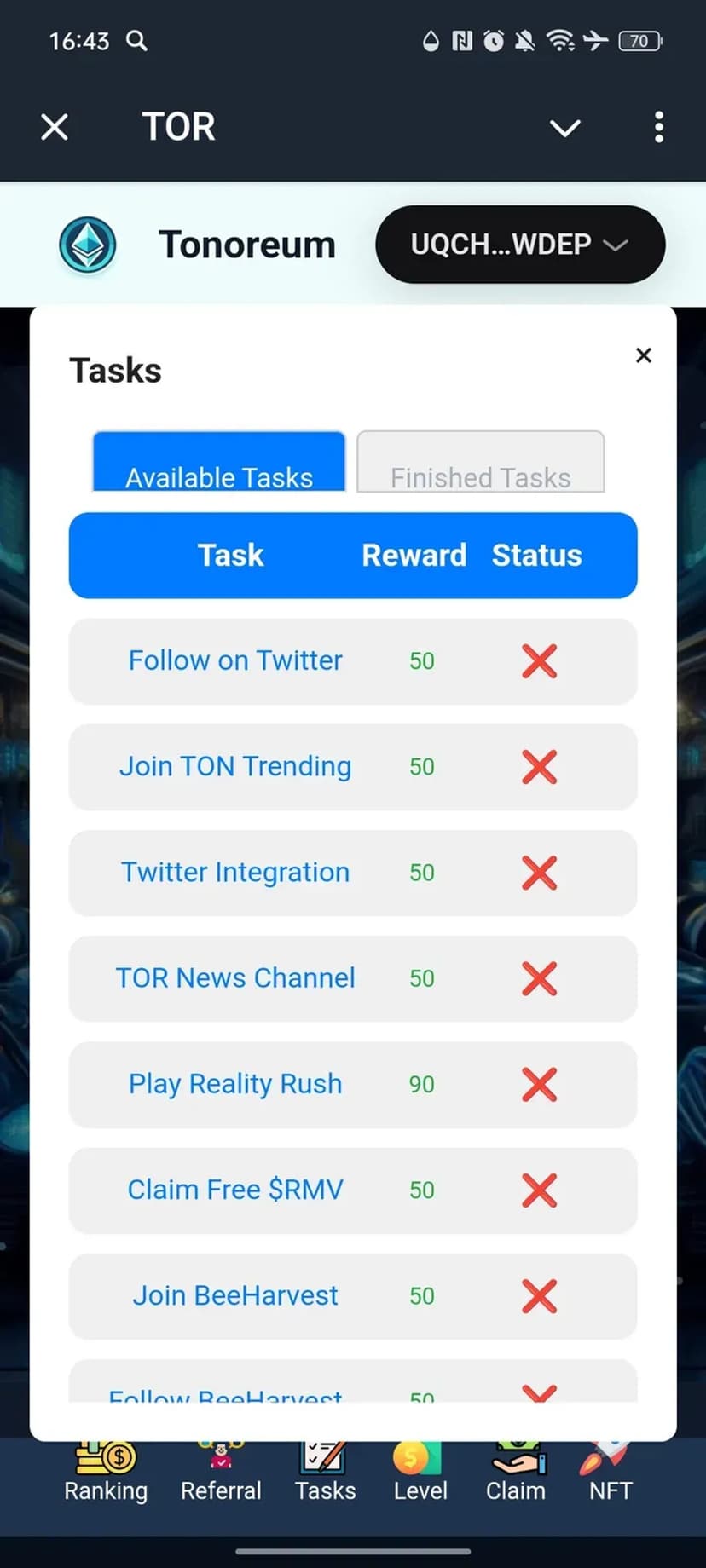Open the Join TON Trending task

point(235,767)
